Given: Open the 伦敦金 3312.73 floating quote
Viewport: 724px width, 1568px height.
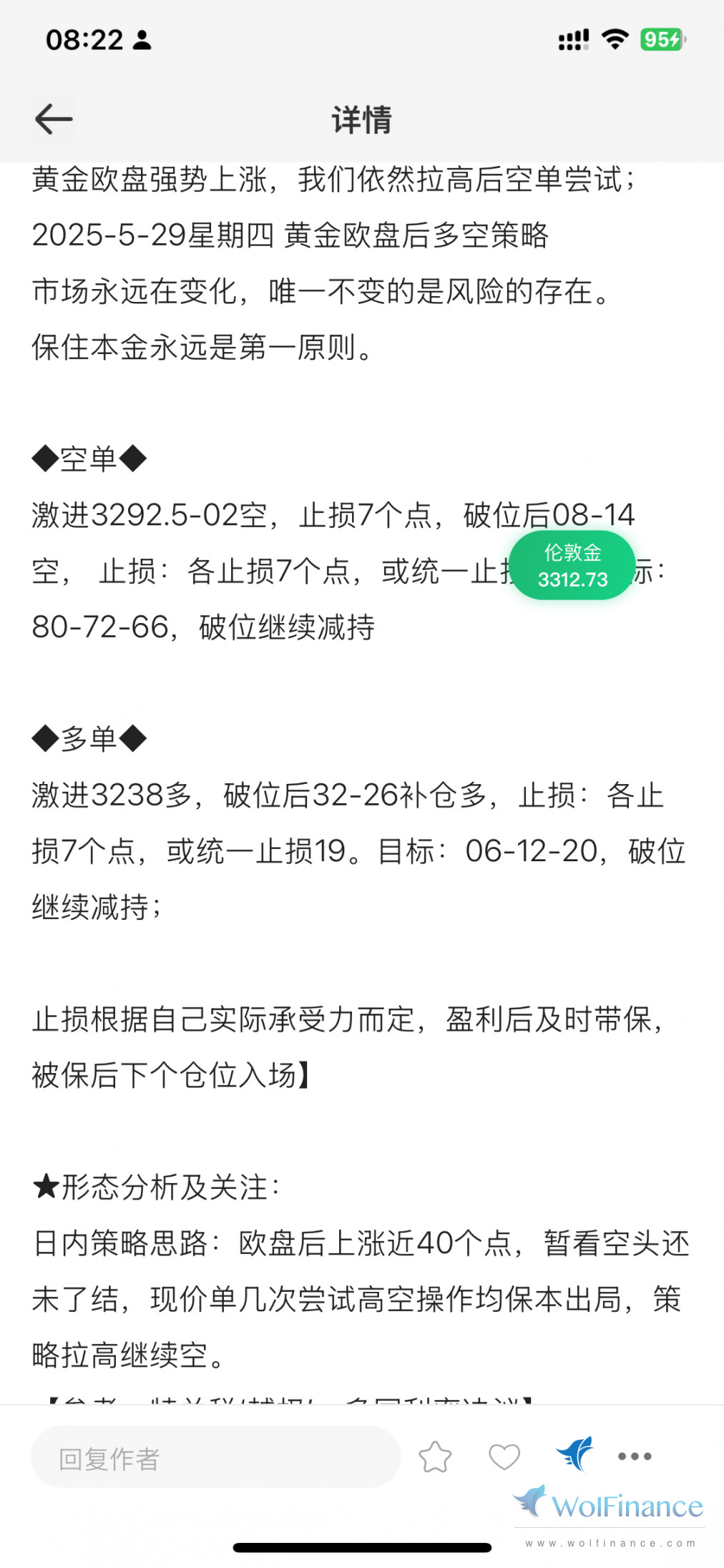Looking at the screenshot, I should (572, 565).
